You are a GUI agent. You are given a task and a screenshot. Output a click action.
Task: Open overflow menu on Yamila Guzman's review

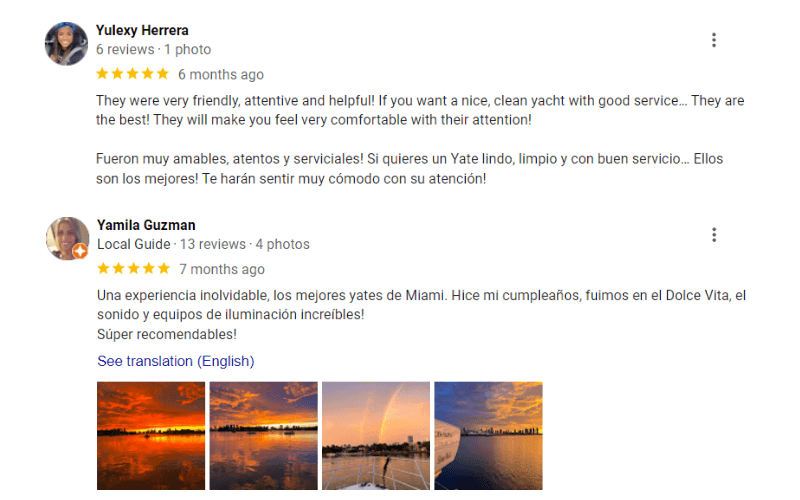(713, 235)
